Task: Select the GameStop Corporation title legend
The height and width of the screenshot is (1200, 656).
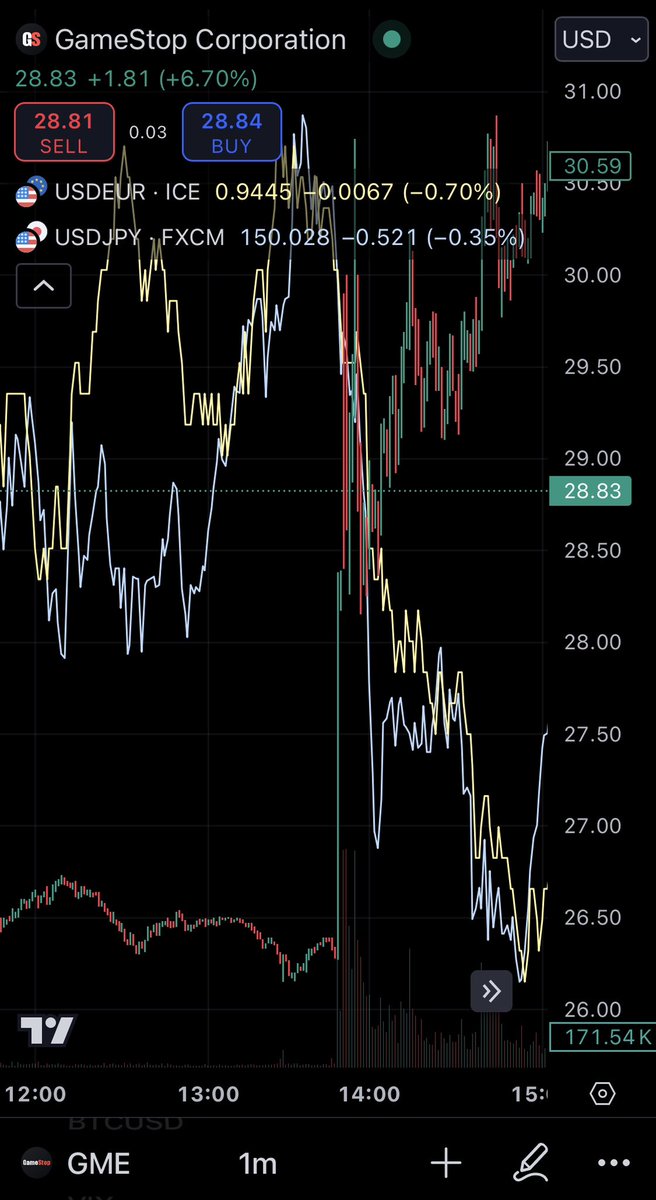Action: point(200,40)
